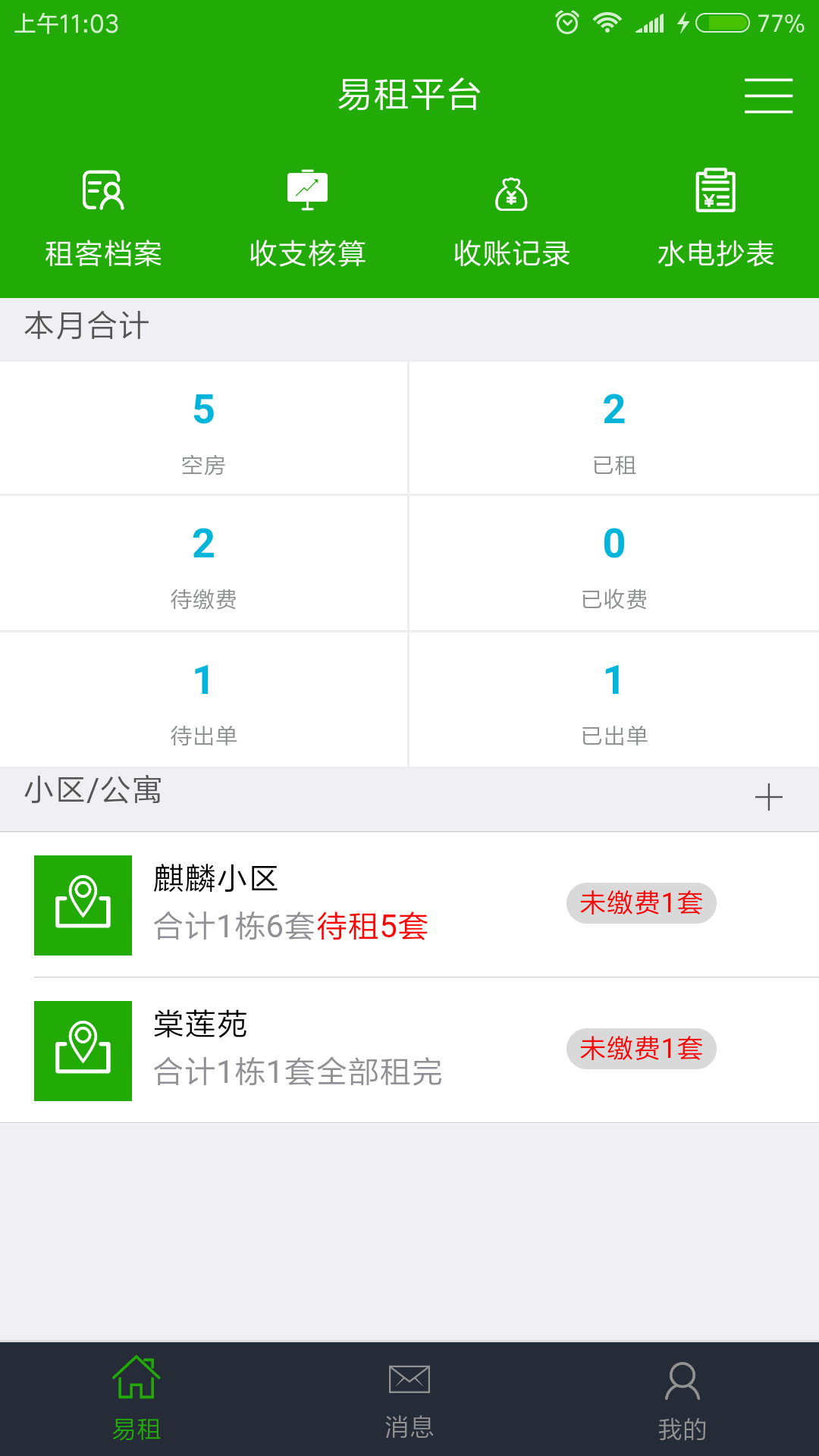Screen dimensions: 819x1456
Task: Tap 未缴费1套 badge for 麒麟小区
Action: pos(641,903)
